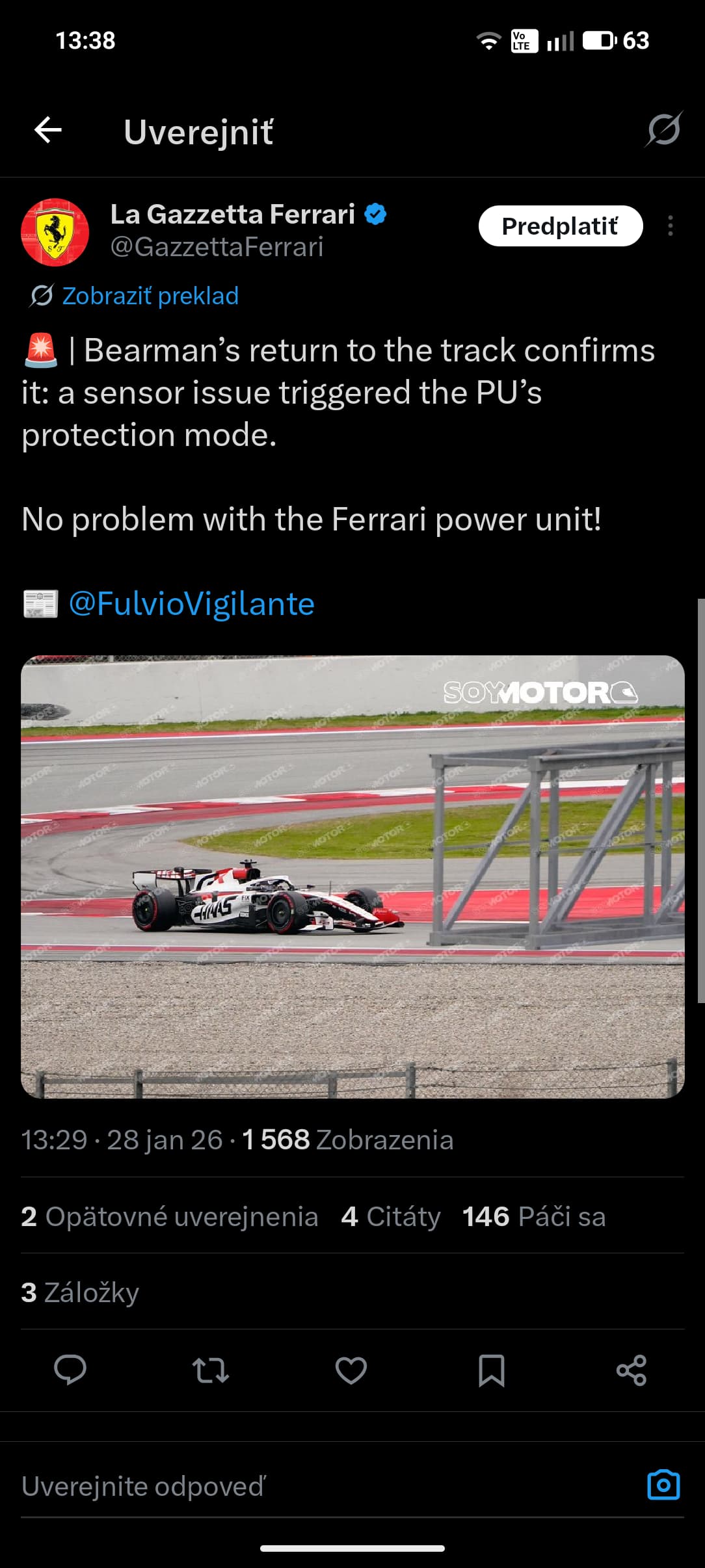This screenshot has height=1568, width=705.
Task: Open La Gazzetta Ferrari profile picture
Action: click(x=55, y=232)
